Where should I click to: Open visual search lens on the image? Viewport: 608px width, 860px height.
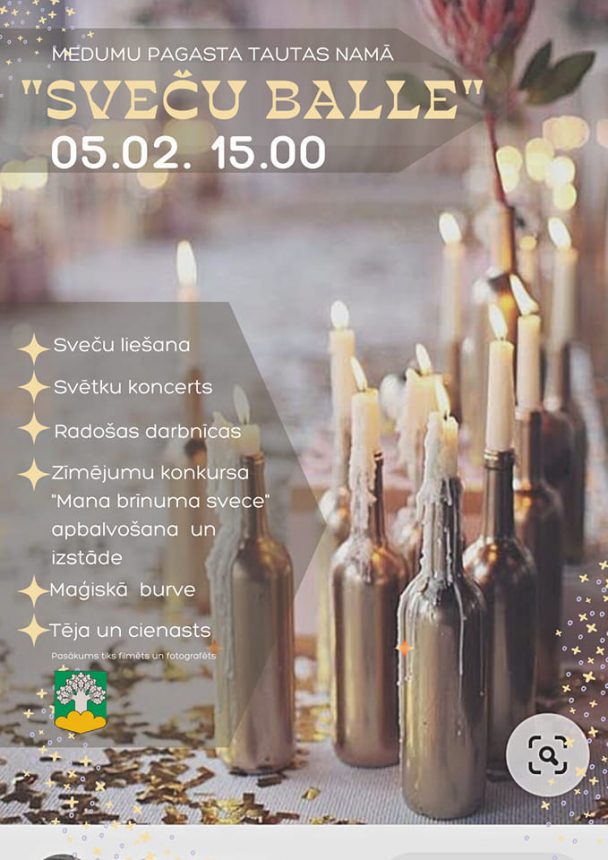[547, 754]
